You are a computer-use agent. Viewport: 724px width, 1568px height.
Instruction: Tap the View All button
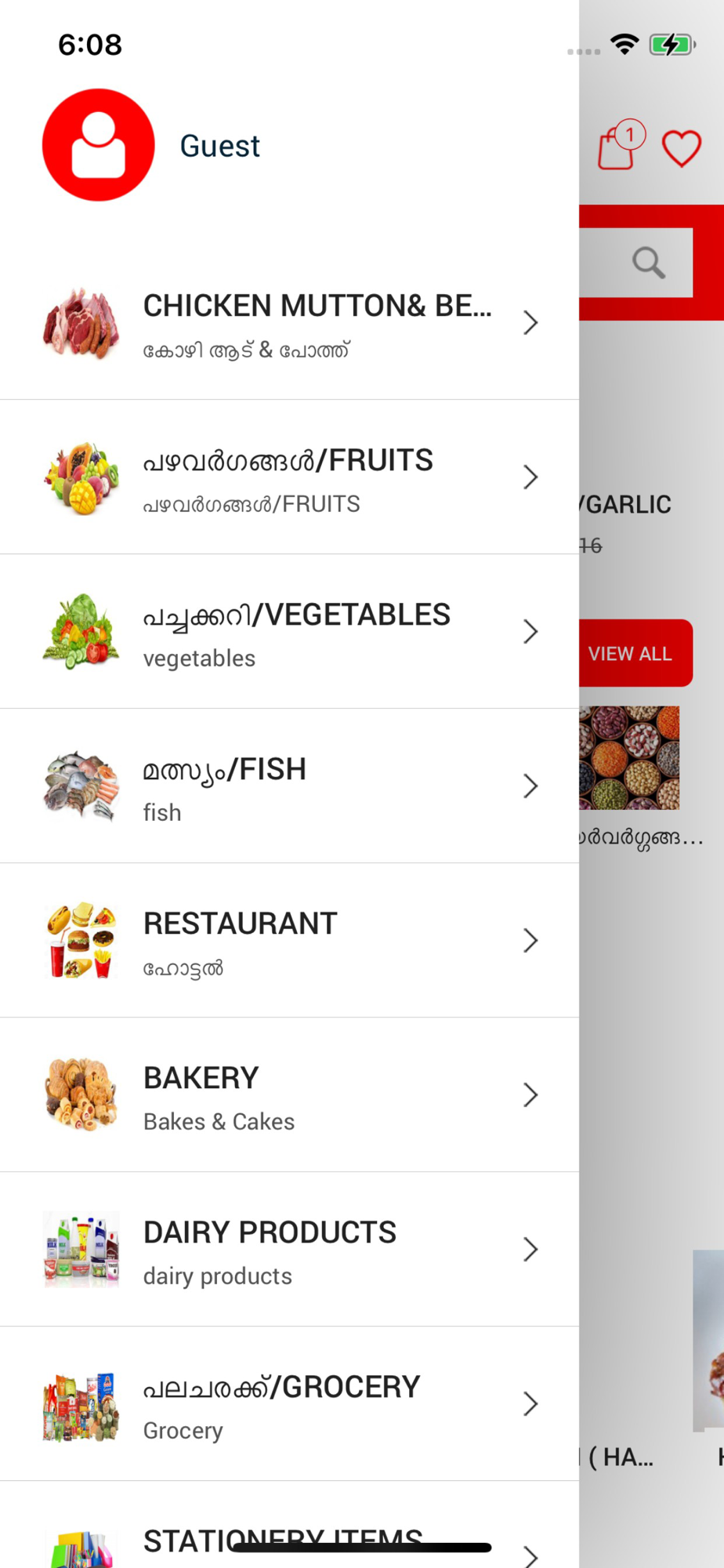[632, 653]
